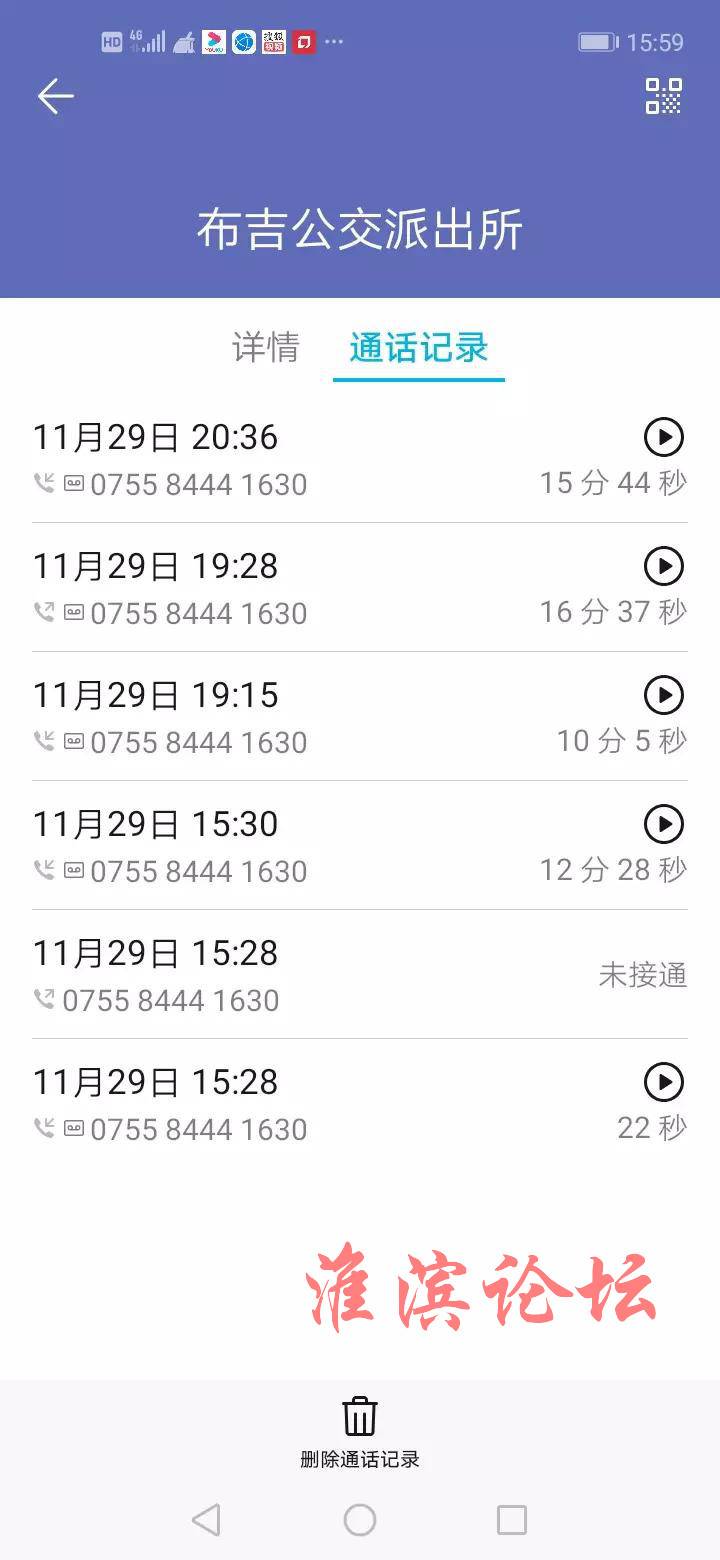Image resolution: width=720 pixels, height=1560 pixels.
Task: Tap the system home button
Action: pyautogui.click(x=360, y=1520)
